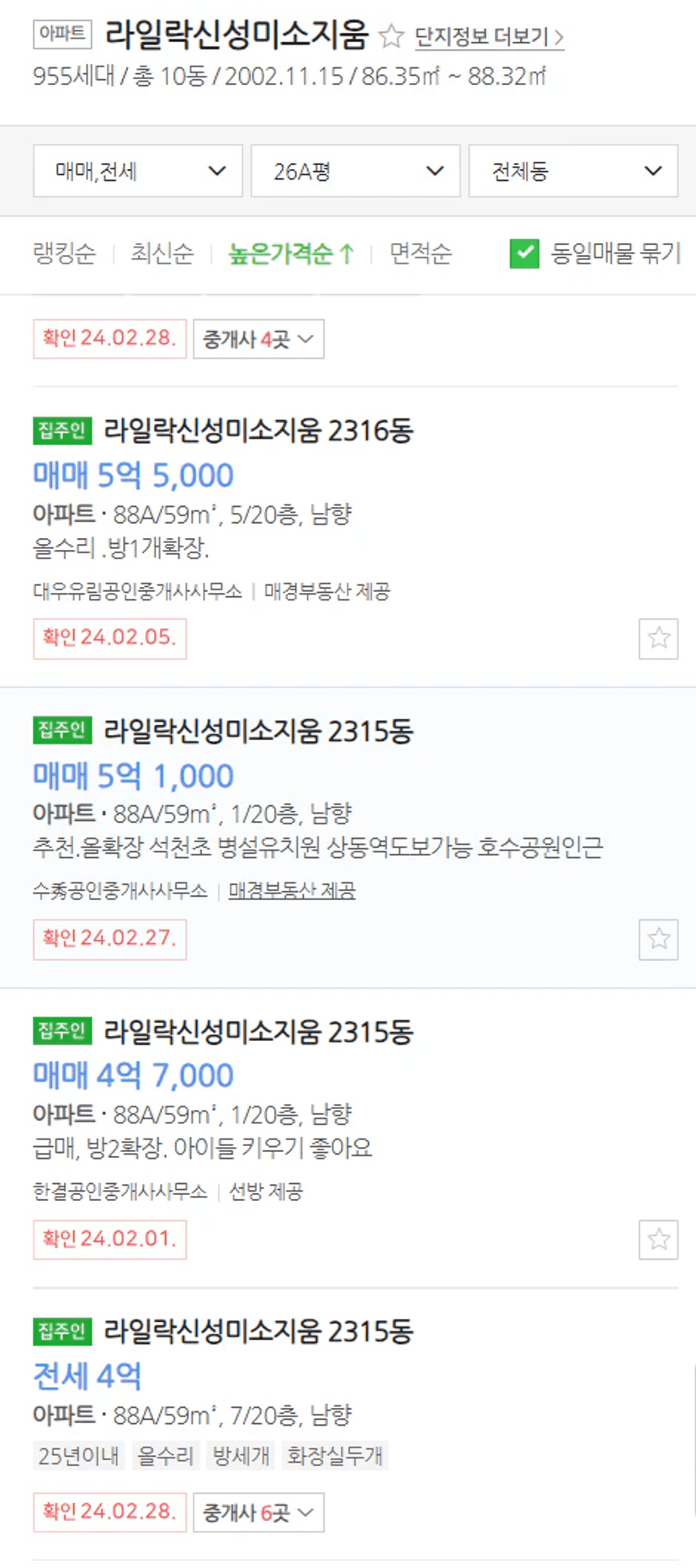This screenshot has height=1568, width=696.
Task: Tap the underlined 매경부동산 제공 link
Action: click(x=292, y=891)
